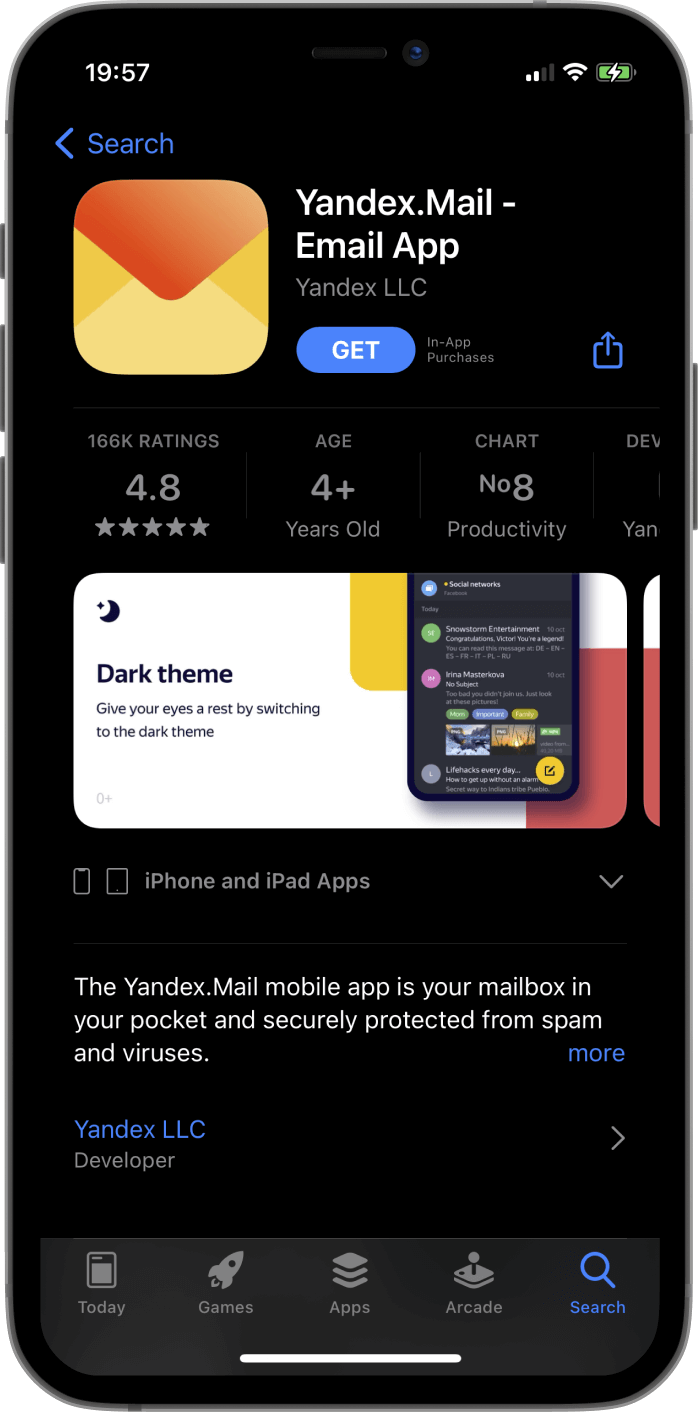Expand iPhone and iPad Apps compatibility

(x=610, y=881)
